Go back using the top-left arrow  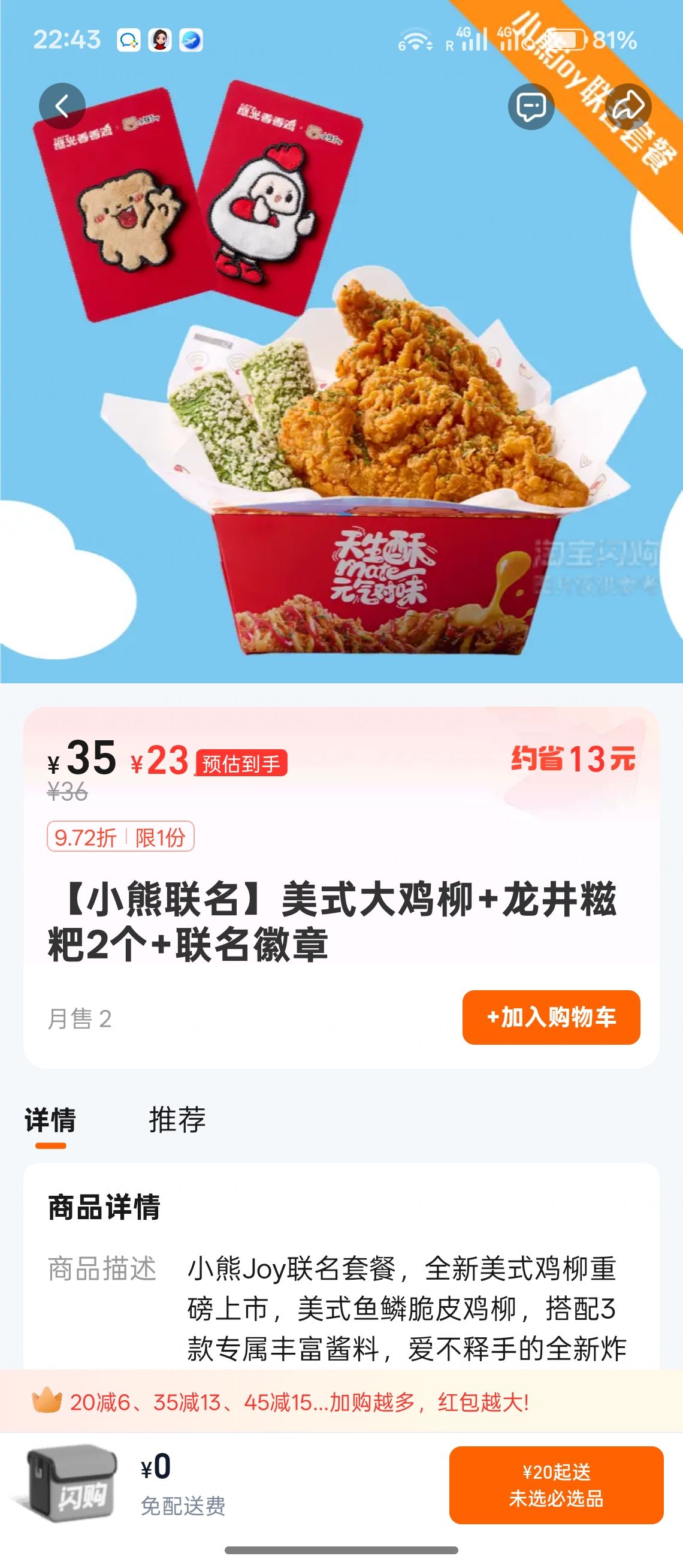pyautogui.click(x=62, y=106)
